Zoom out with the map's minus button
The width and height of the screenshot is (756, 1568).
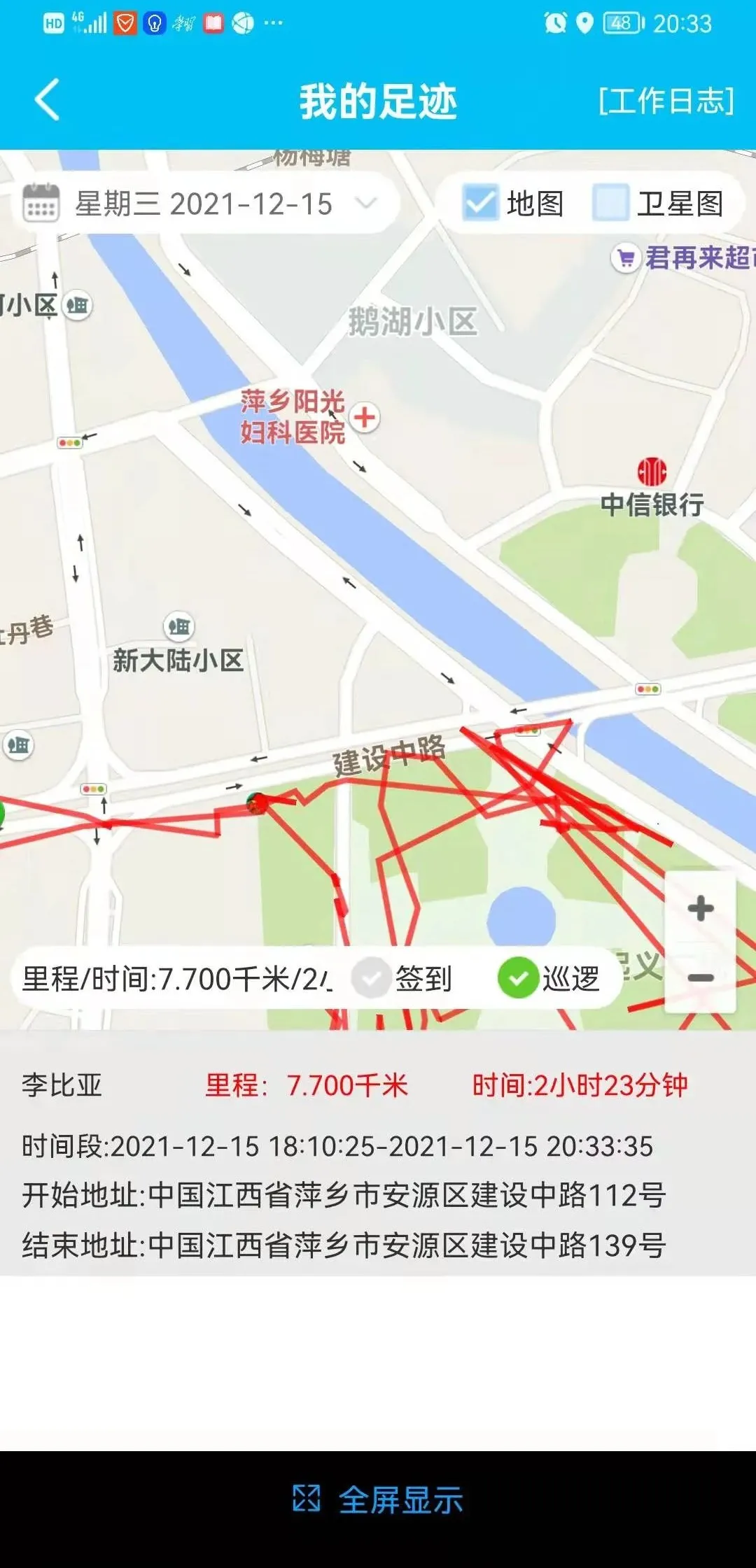[x=700, y=977]
